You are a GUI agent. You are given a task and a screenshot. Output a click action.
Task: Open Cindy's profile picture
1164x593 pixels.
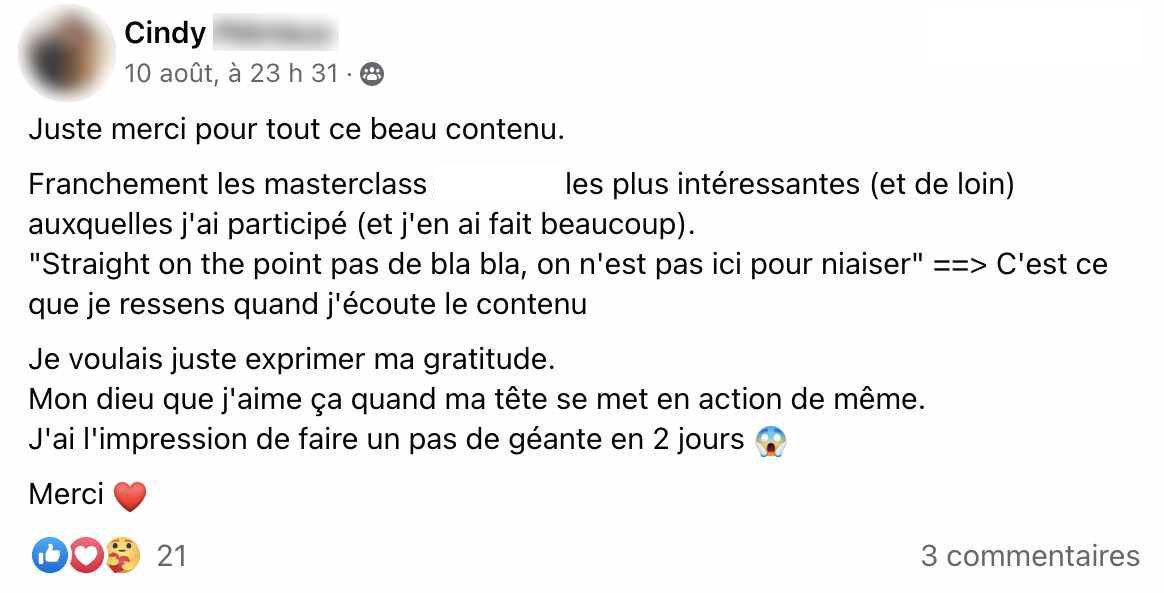tap(66, 52)
